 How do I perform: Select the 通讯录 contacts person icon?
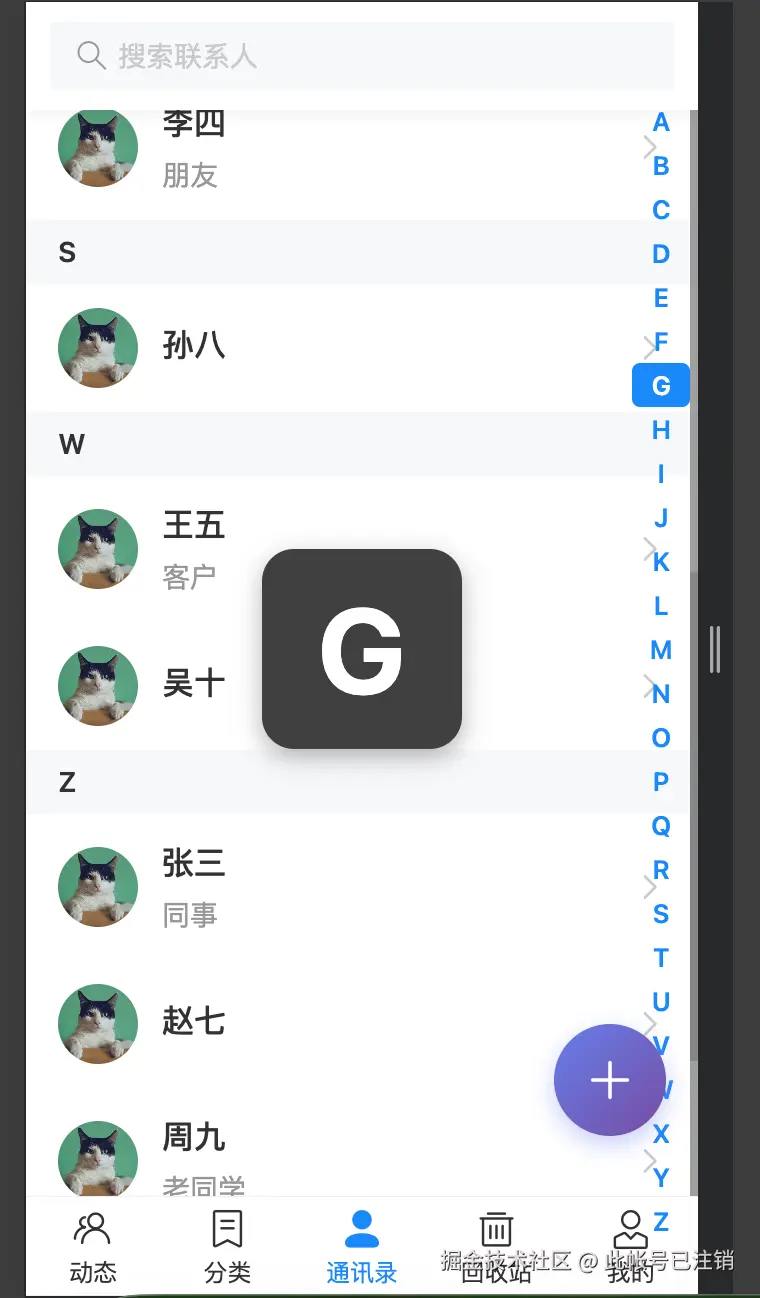point(362,1227)
